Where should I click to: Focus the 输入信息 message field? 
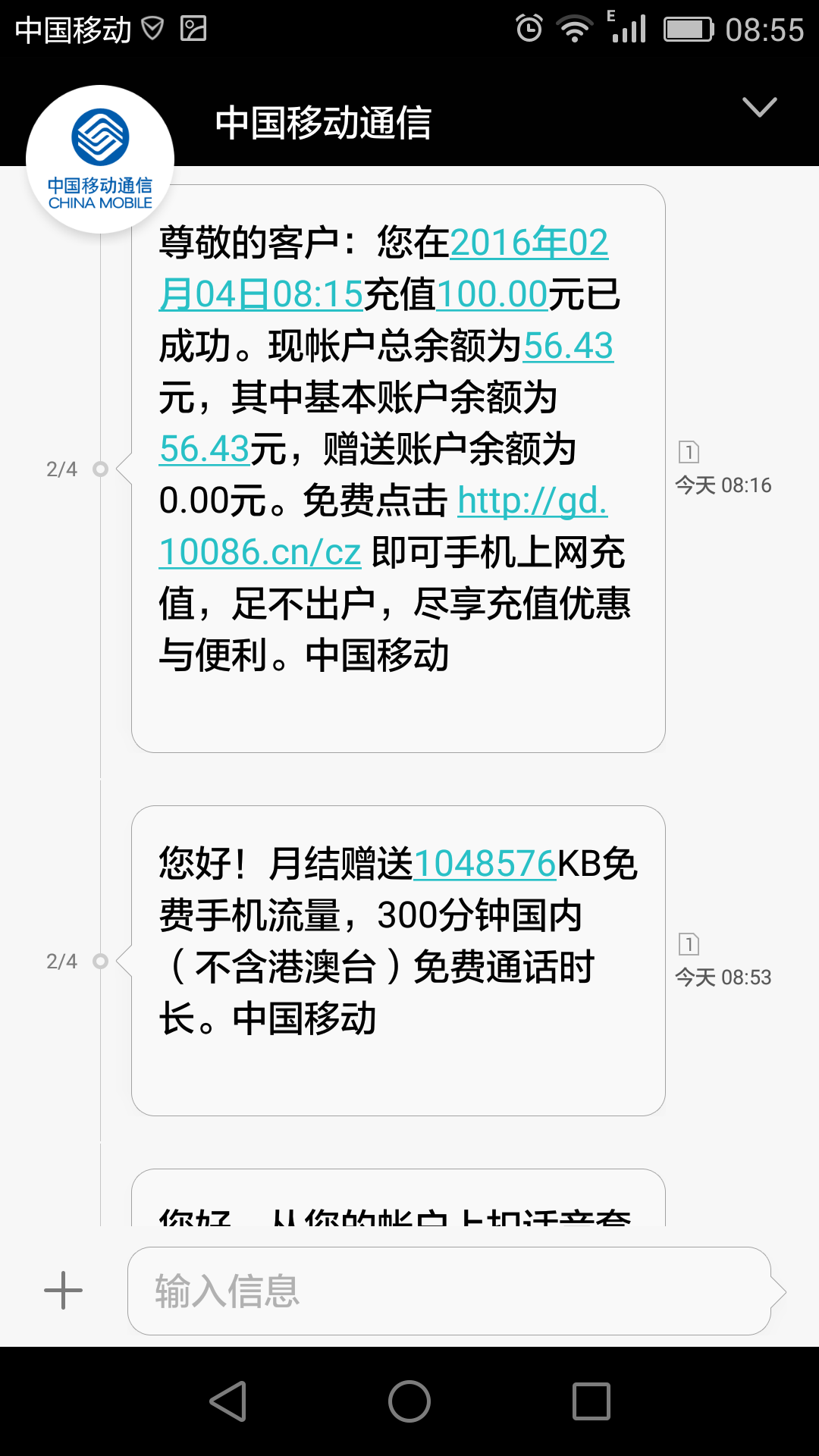coord(449,1291)
